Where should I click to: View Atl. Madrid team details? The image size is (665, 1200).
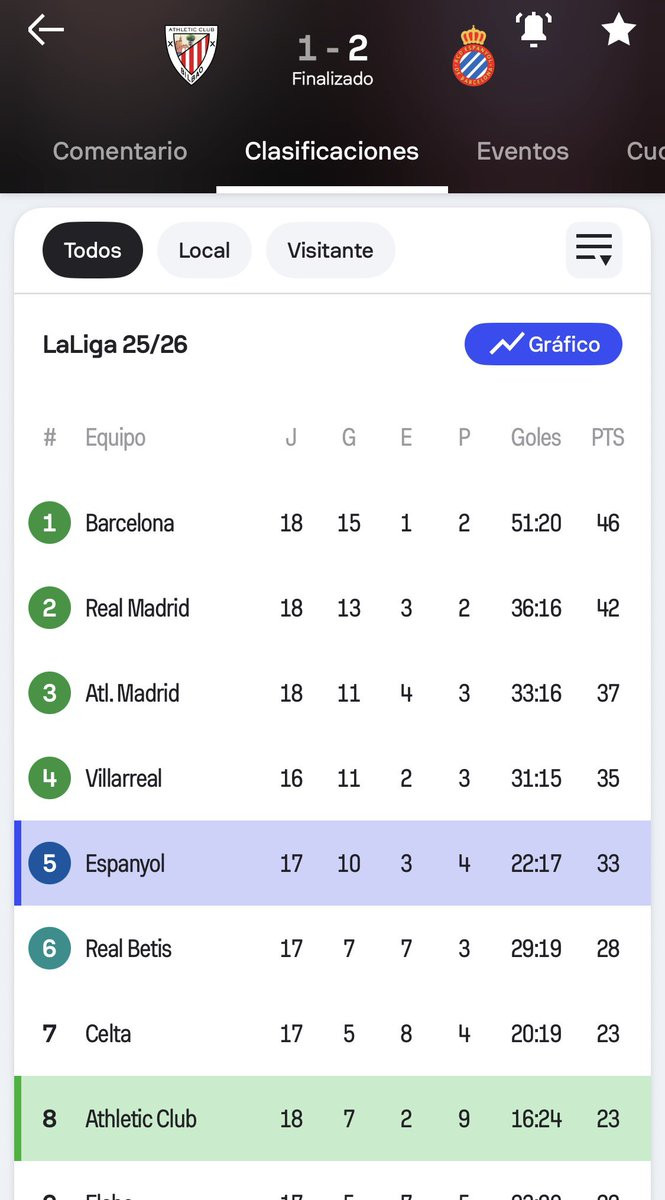[132, 693]
